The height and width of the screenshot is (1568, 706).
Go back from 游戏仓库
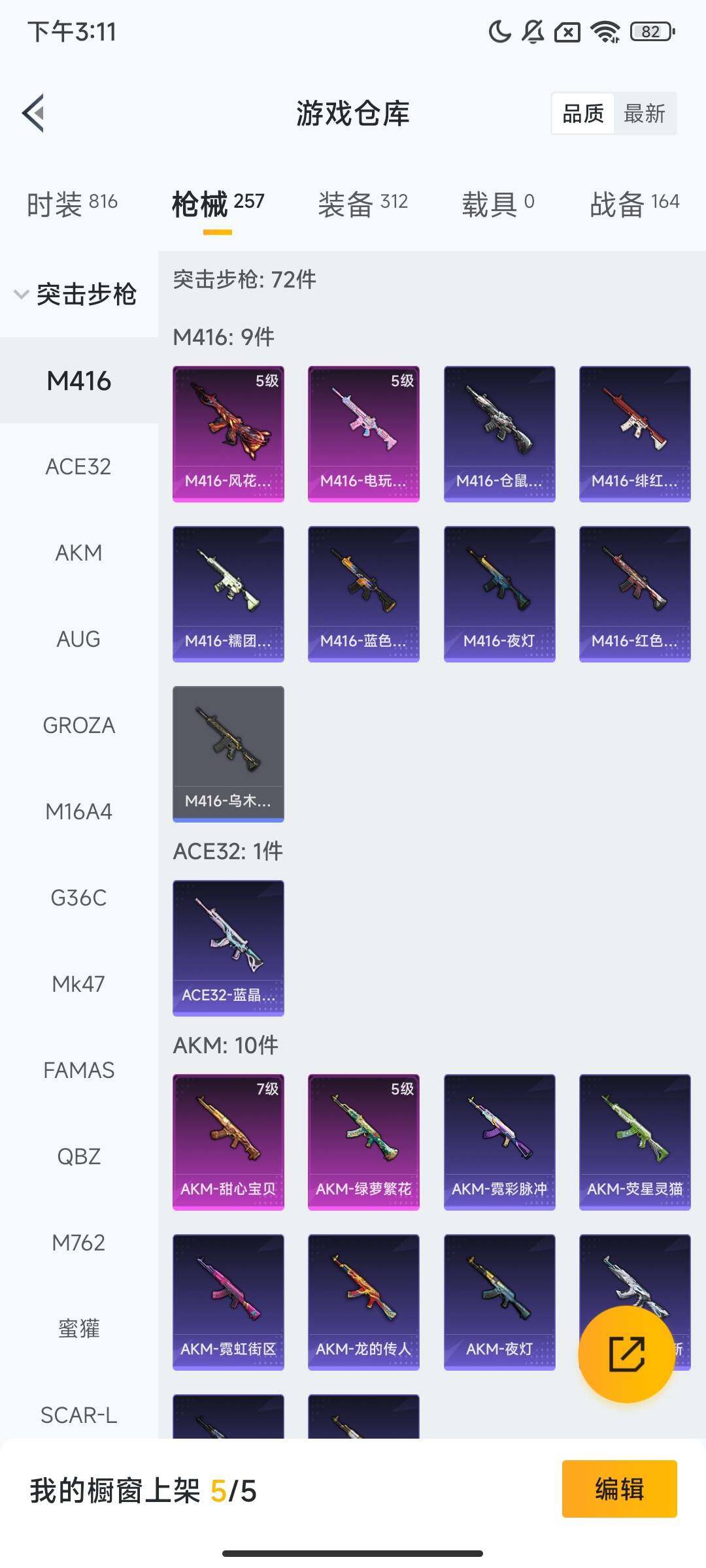[34, 113]
